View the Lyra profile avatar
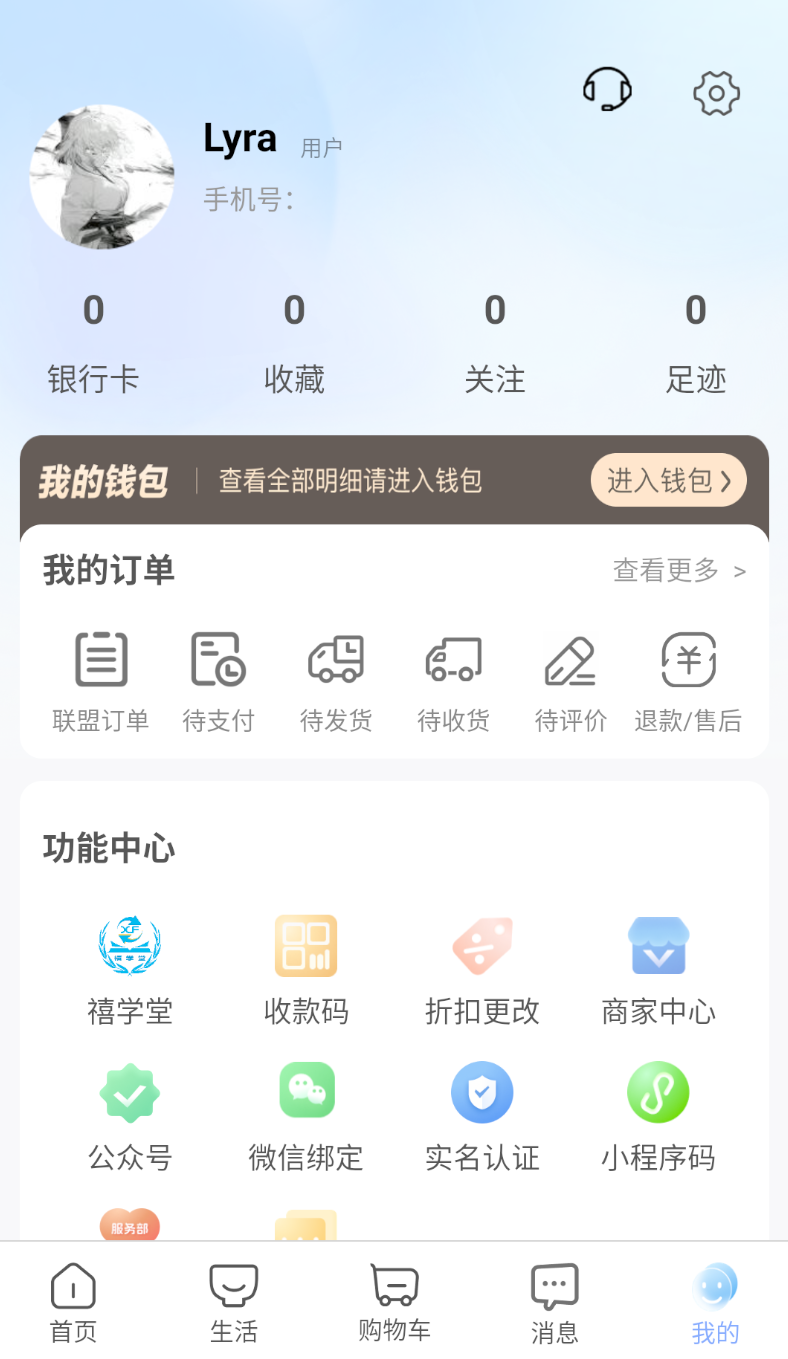 [102, 177]
